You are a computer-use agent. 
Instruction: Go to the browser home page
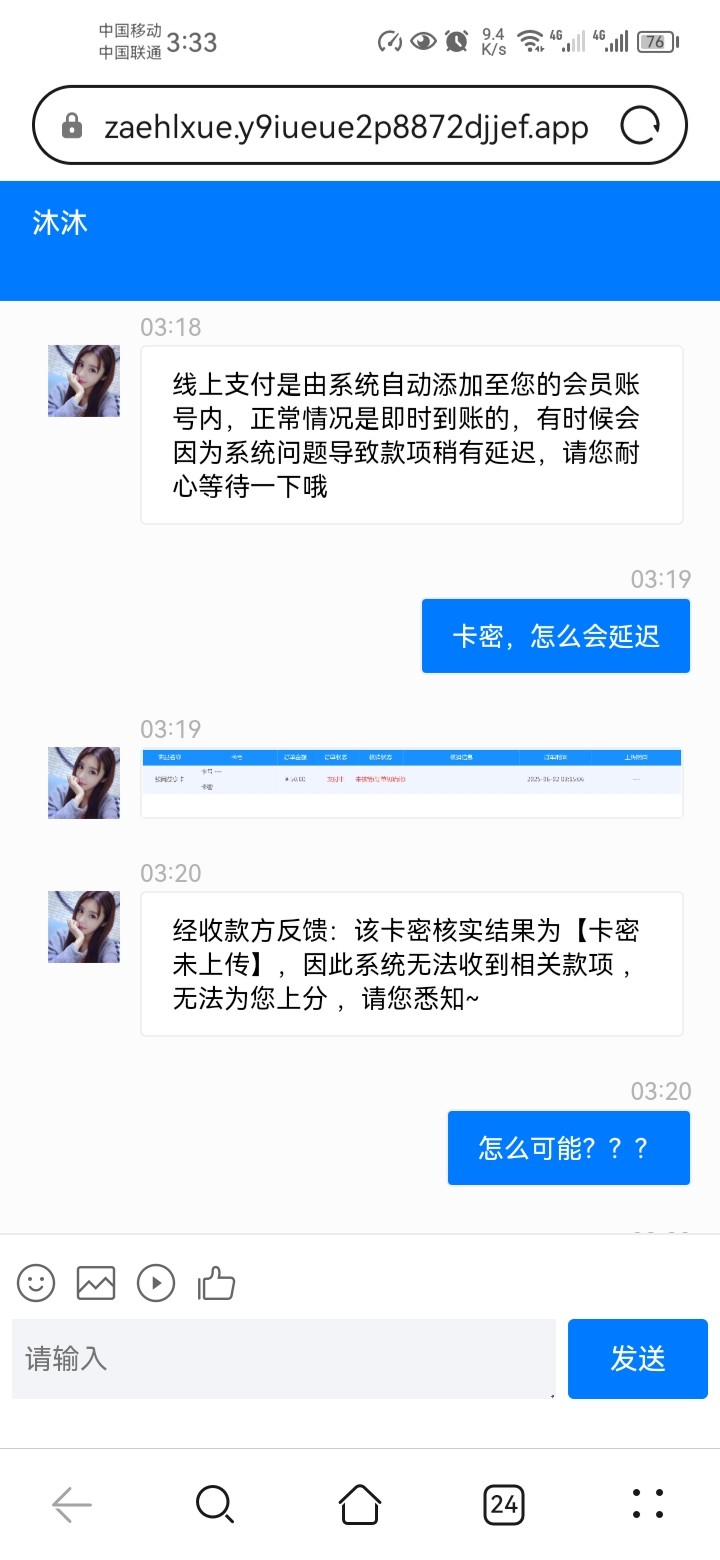360,1503
